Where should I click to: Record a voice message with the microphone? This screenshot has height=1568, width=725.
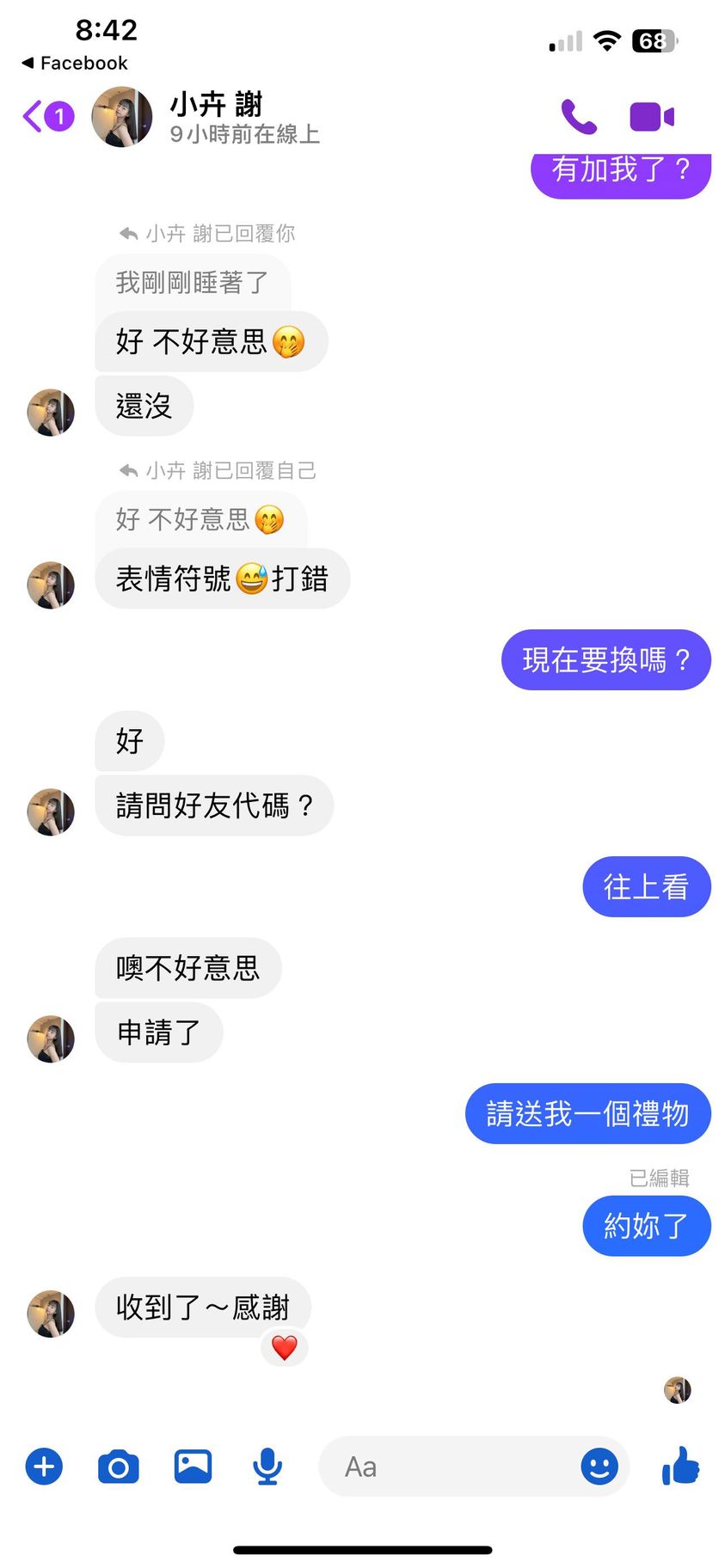point(267,1466)
